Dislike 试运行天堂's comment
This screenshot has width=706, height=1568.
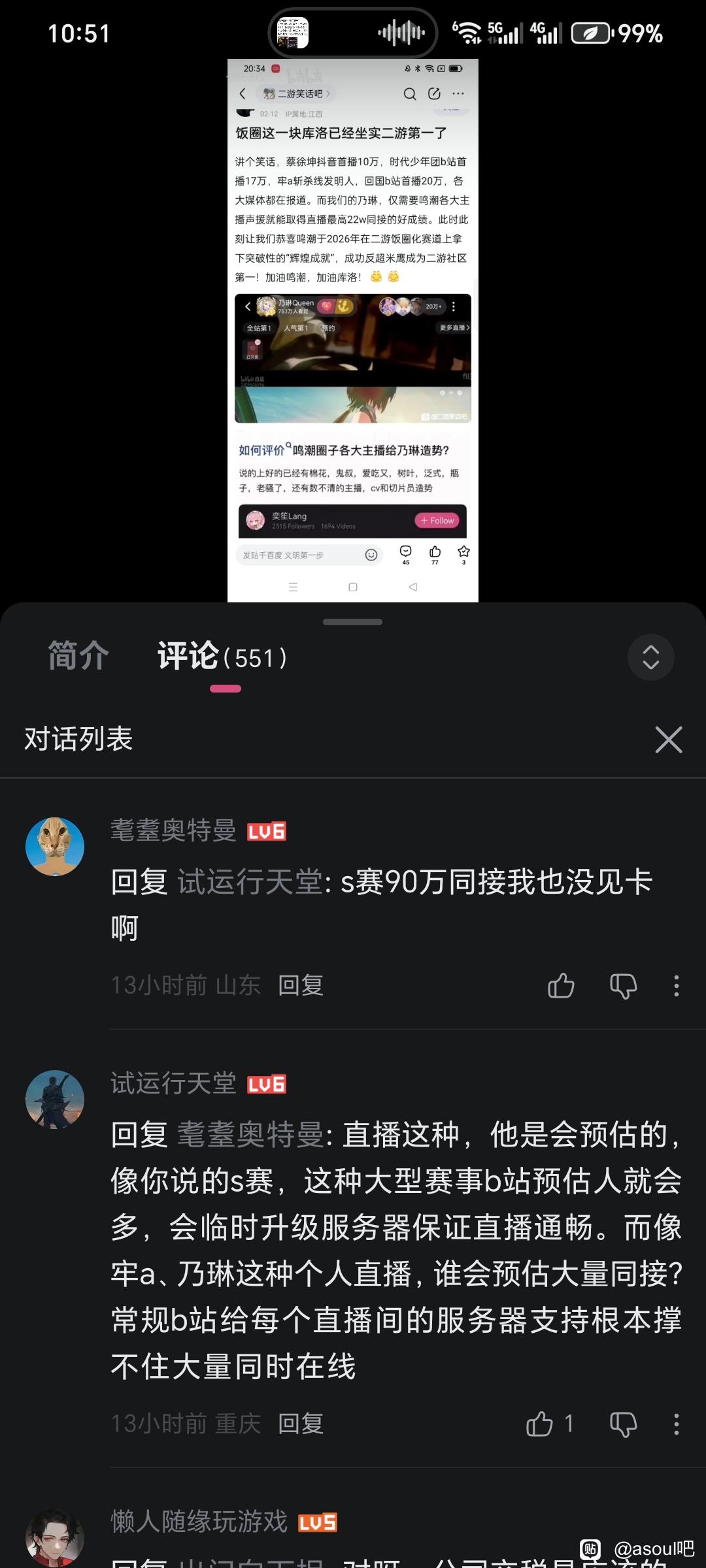pyautogui.click(x=623, y=1424)
